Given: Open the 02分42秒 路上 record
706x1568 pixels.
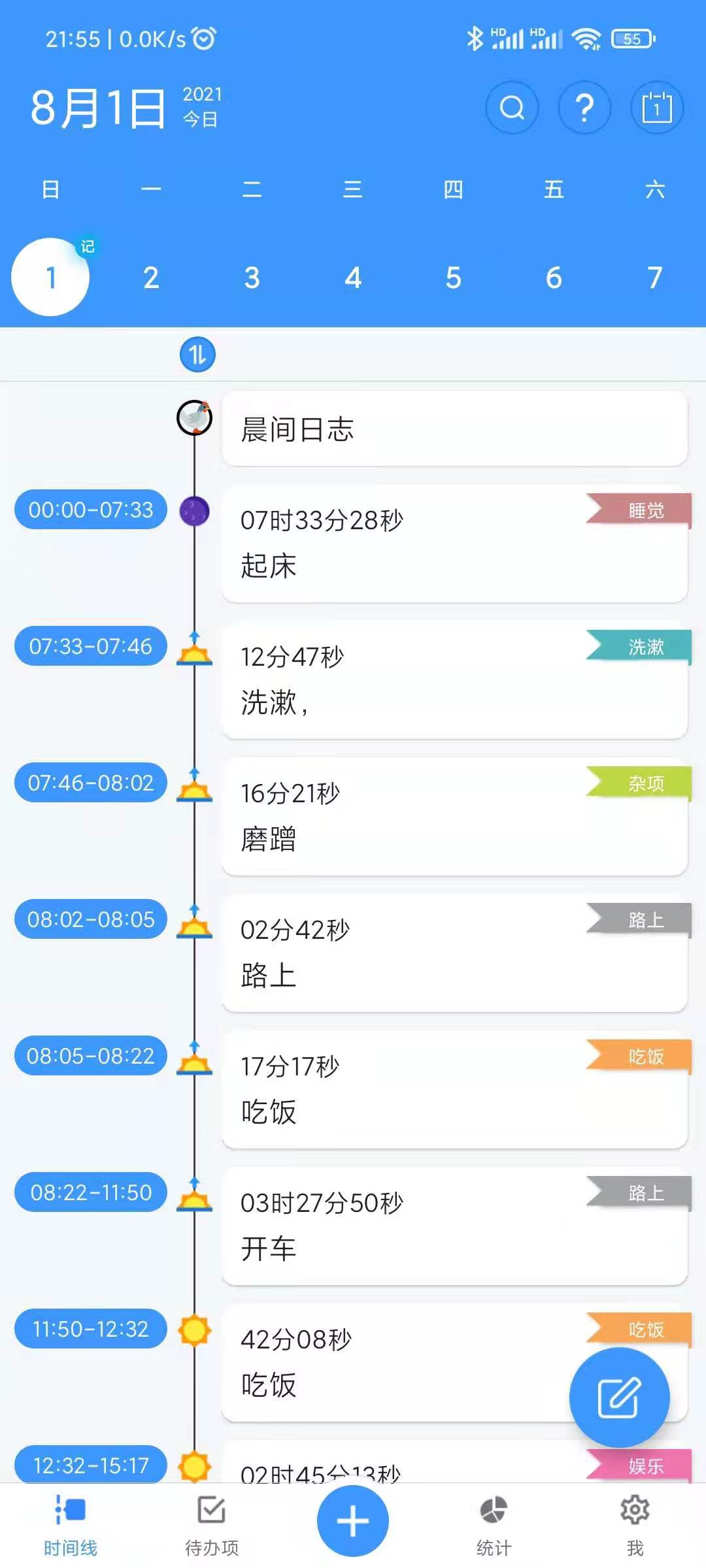Looking at the screenshot, I should click(x=454, y=953).
